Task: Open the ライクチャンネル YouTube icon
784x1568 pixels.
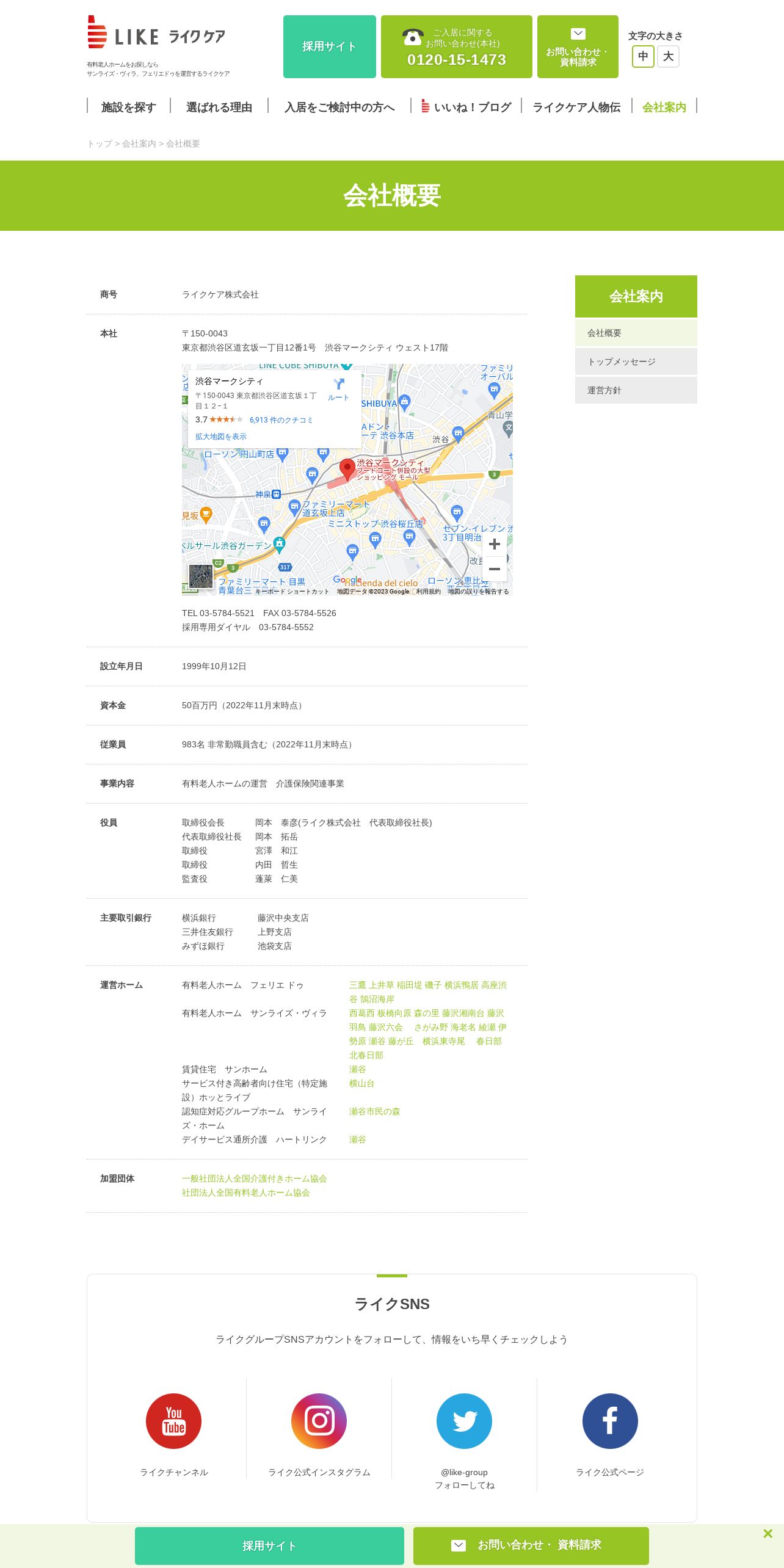Action: click(173, 1421)
